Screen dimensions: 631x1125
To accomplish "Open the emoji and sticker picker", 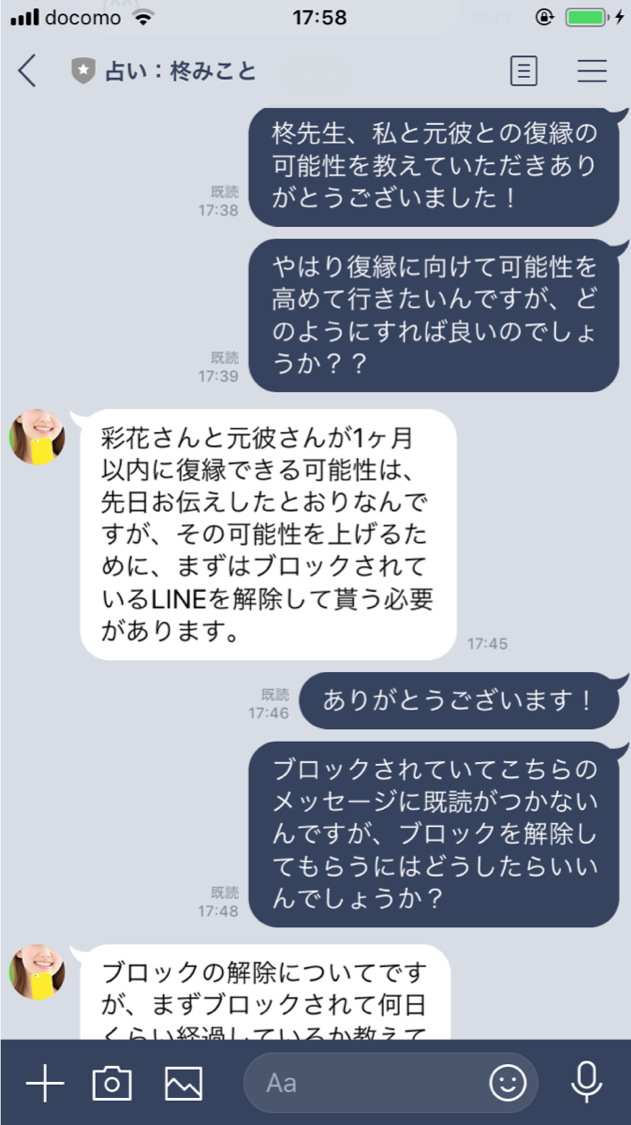I will tap(508, 1083).
